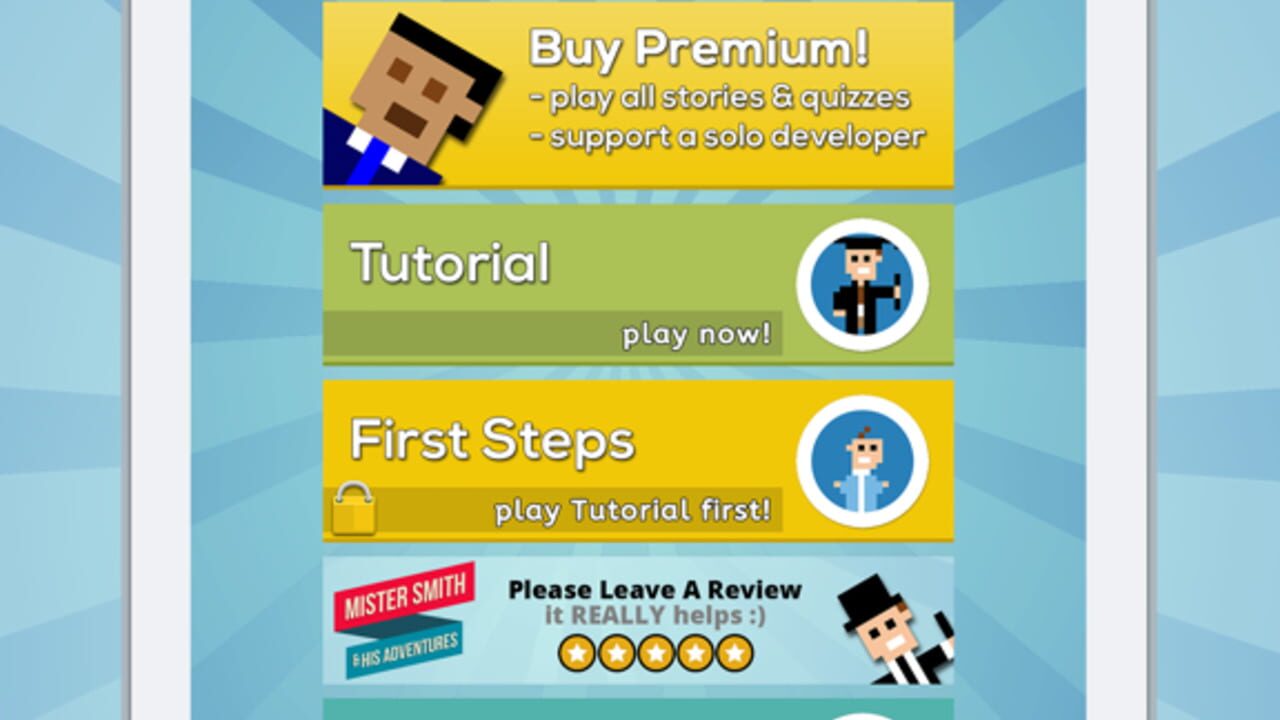Open the Buy Premium banner

tap(638, 94)
